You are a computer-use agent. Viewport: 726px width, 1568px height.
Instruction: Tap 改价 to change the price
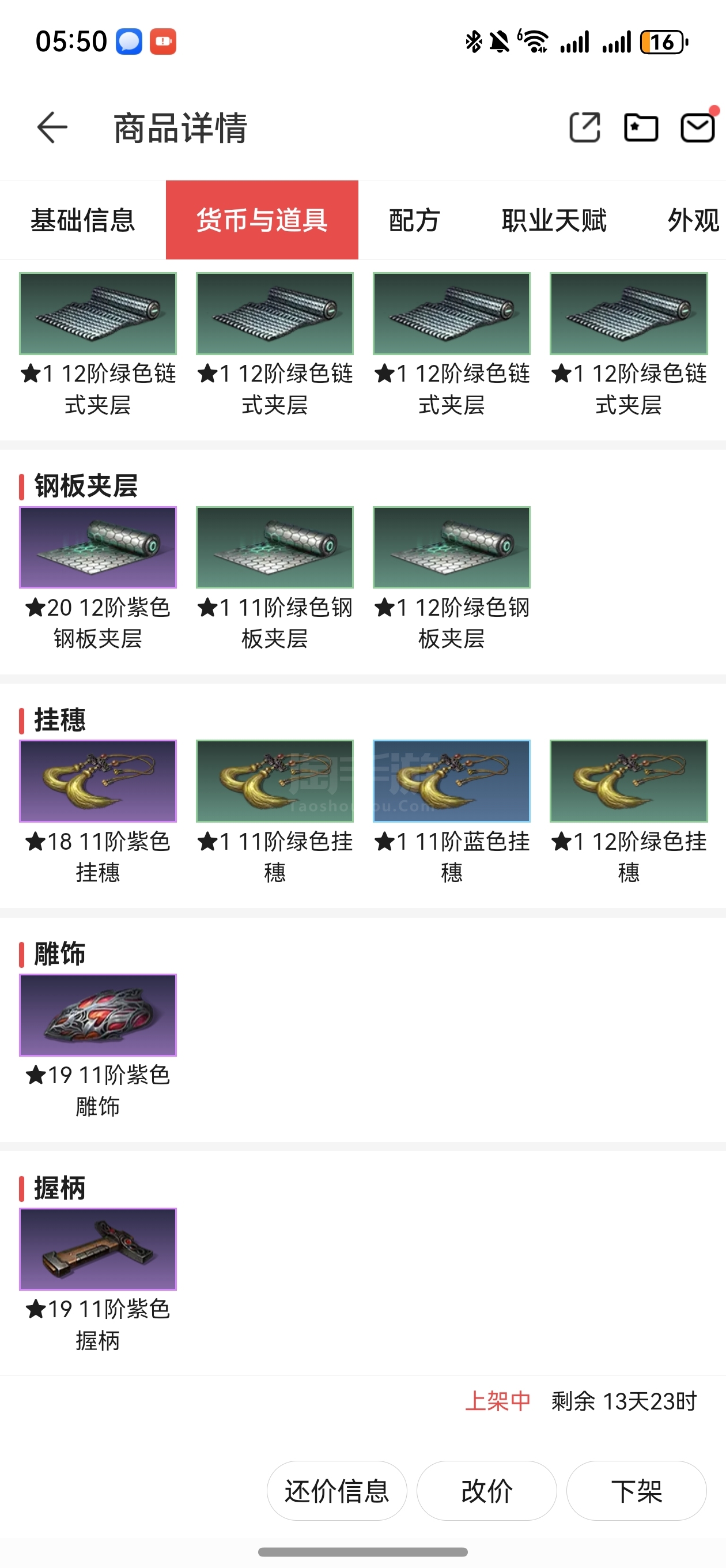(486, 1491)
